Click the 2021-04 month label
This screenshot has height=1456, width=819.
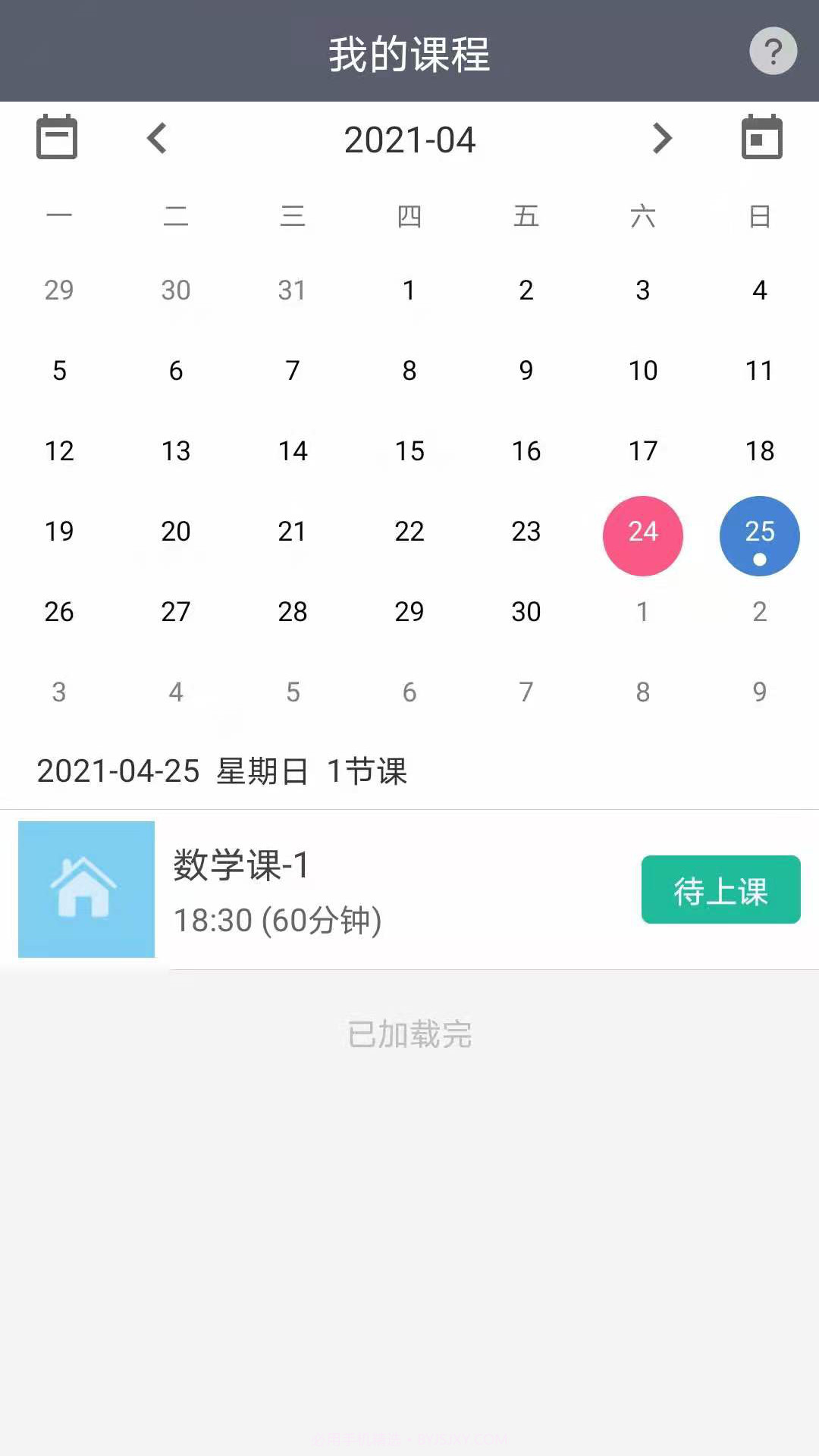(x=409, y=139)
